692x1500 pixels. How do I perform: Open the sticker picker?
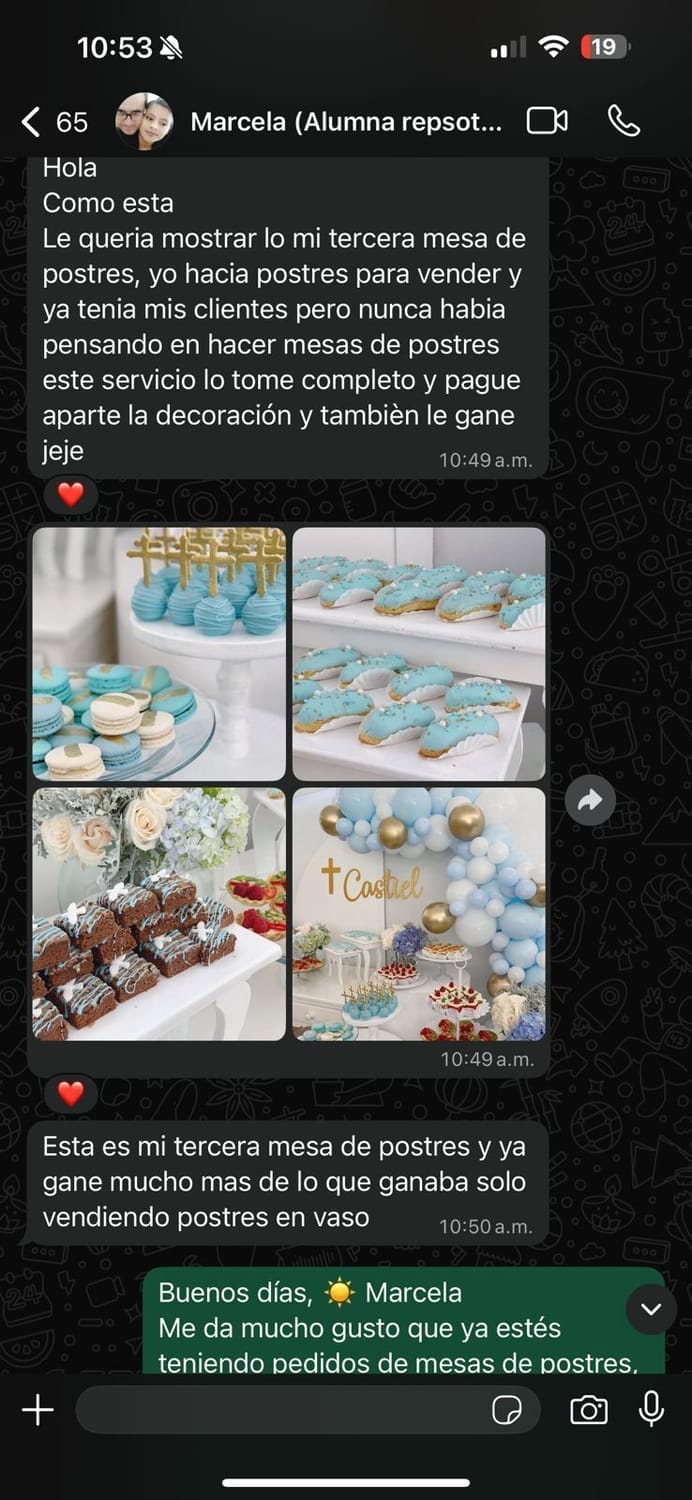coord(507,1410)
